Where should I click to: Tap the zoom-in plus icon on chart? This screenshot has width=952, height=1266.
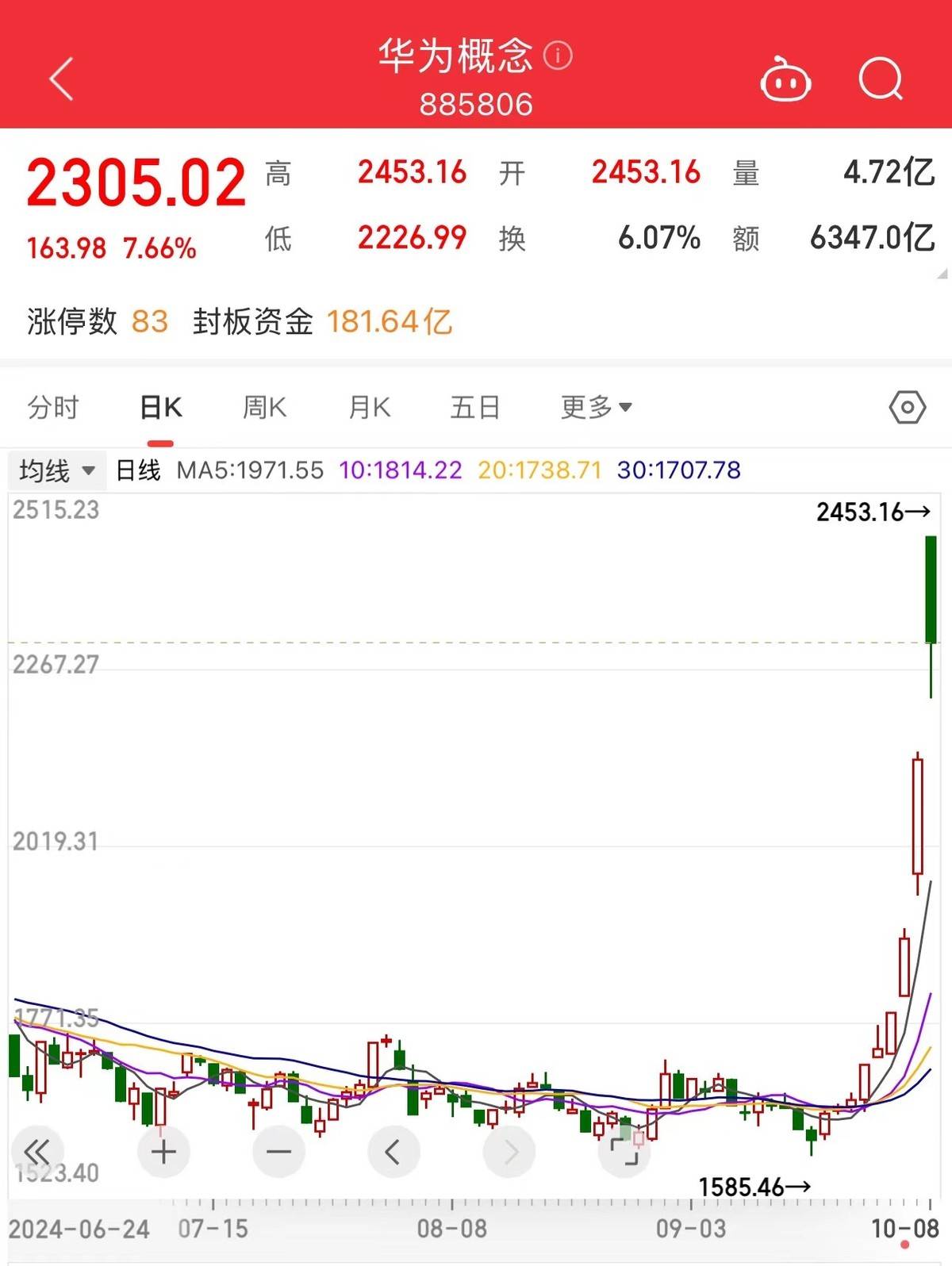(x=163, y=1151)
